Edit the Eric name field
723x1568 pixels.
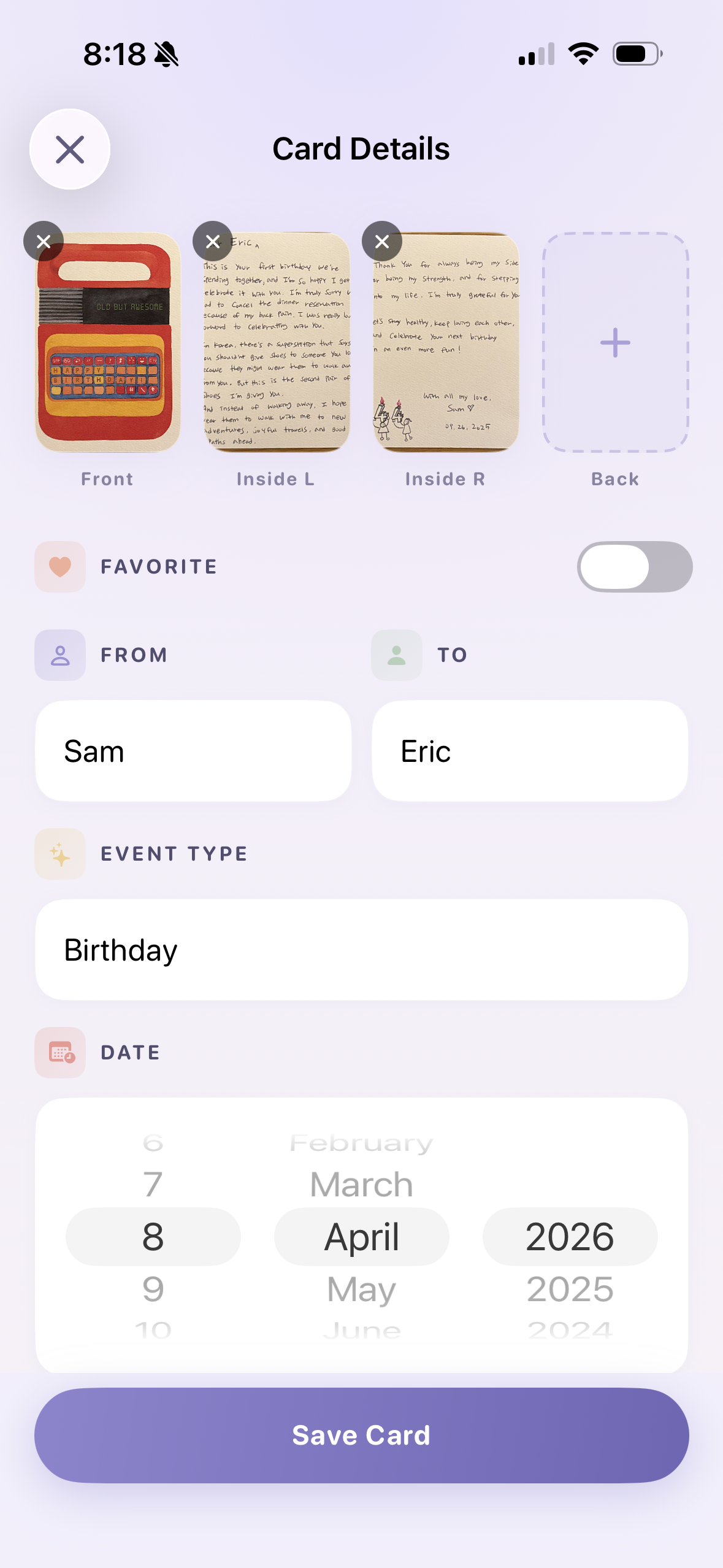coord(529,750)
